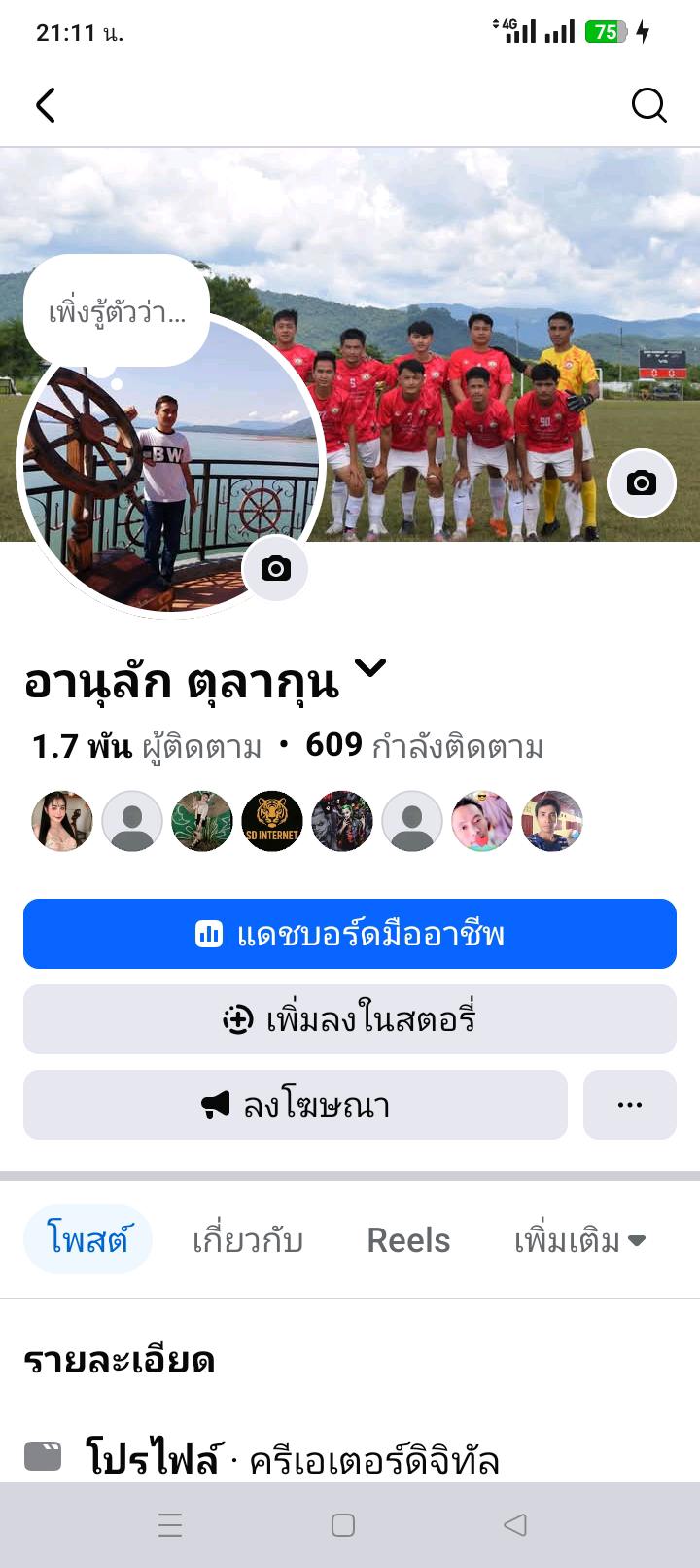Change profile picture via camera icon
The height and width of the screenshot is (1568, 700).
point(275,568)
